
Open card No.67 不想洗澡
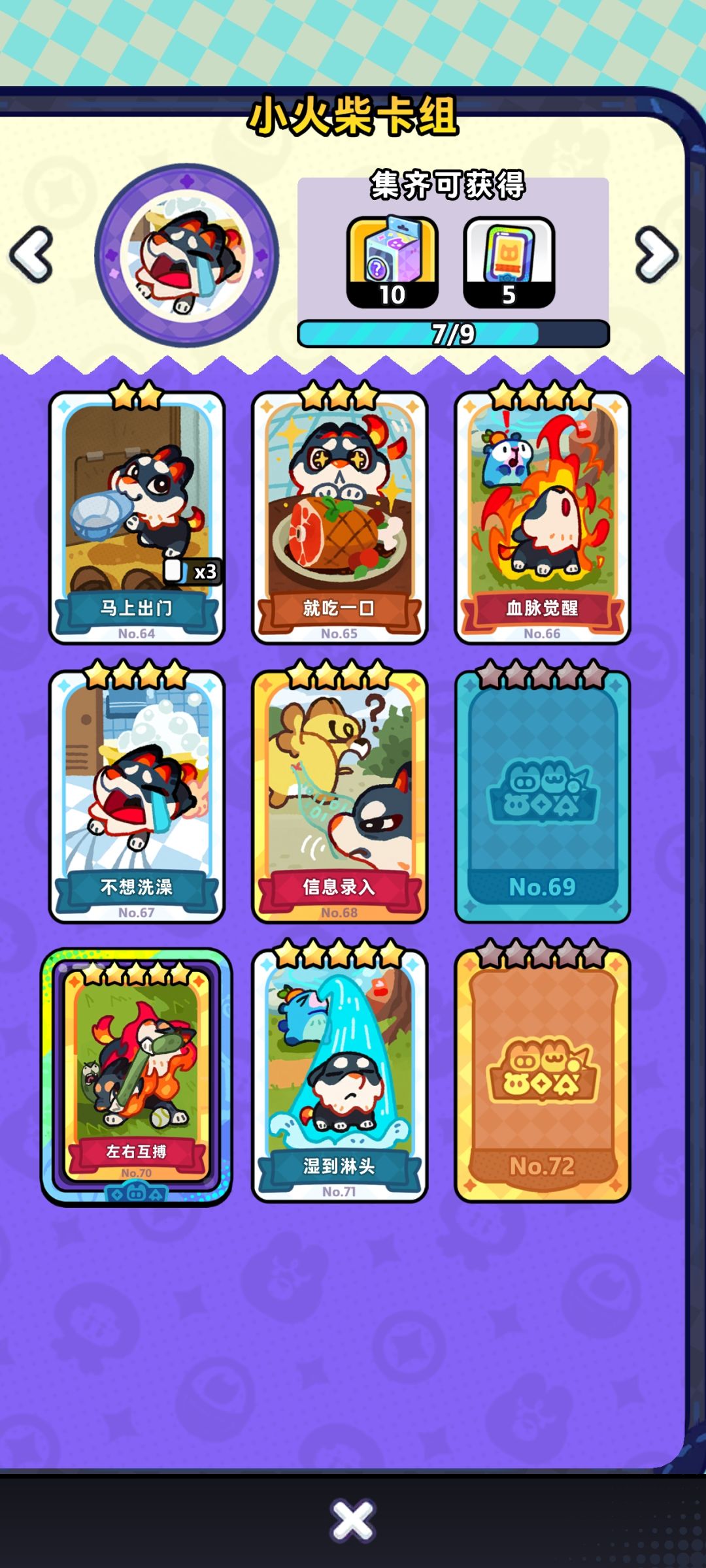(137, 794)
